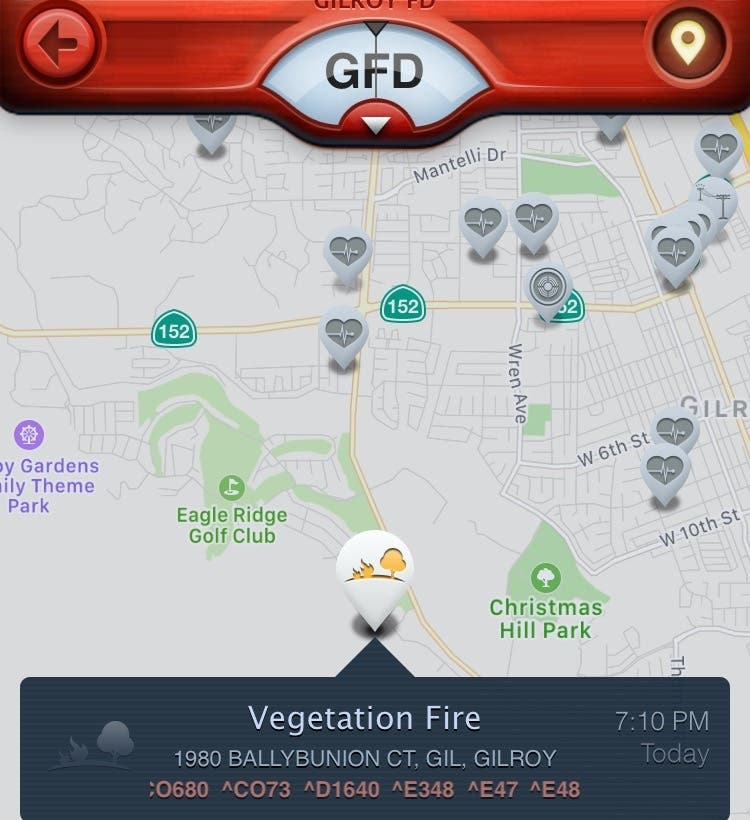Image resolution: width=750 pixels, height=820 pixels.
Task: Open the Vegetation Fire incident card
Action: point(374,748)
